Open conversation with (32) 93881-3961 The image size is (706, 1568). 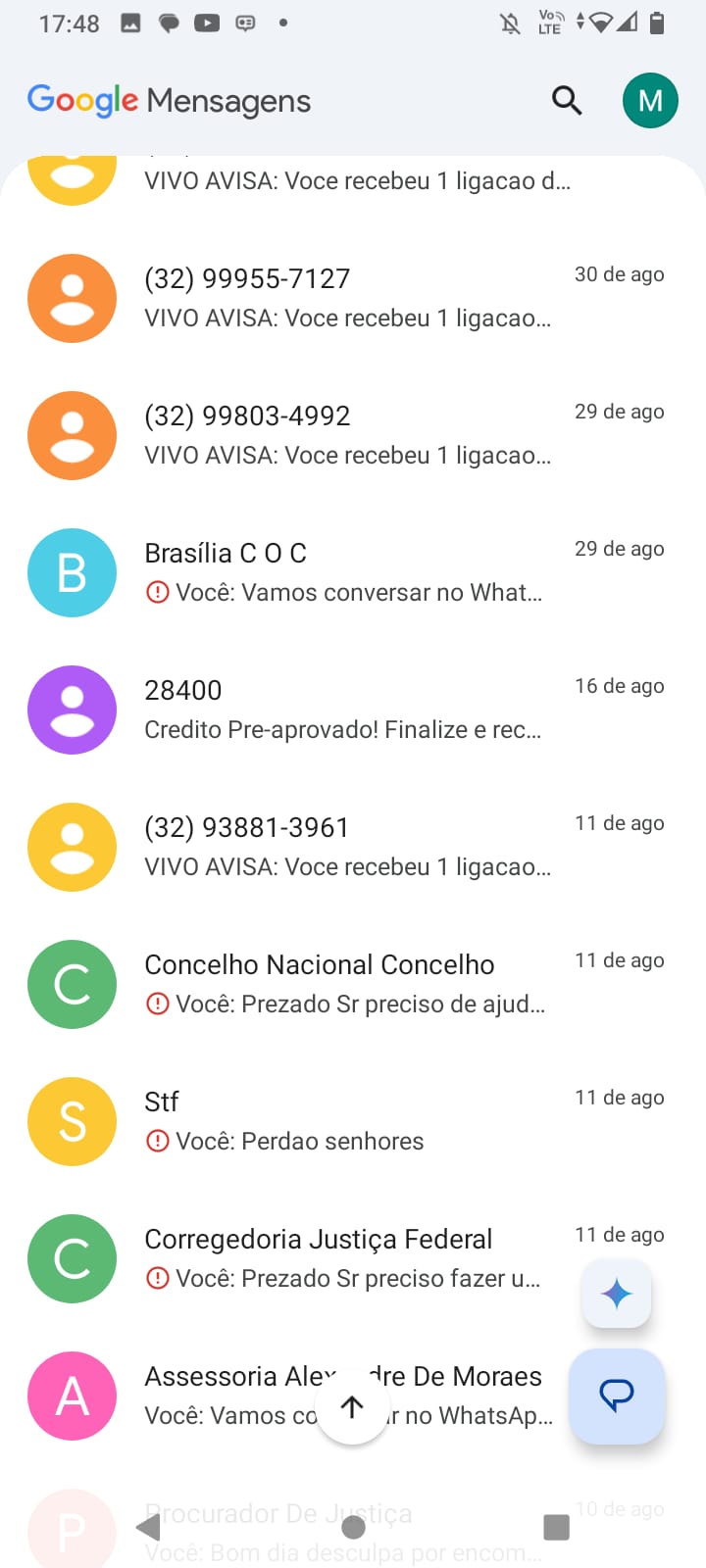click(x=347, y=847)
